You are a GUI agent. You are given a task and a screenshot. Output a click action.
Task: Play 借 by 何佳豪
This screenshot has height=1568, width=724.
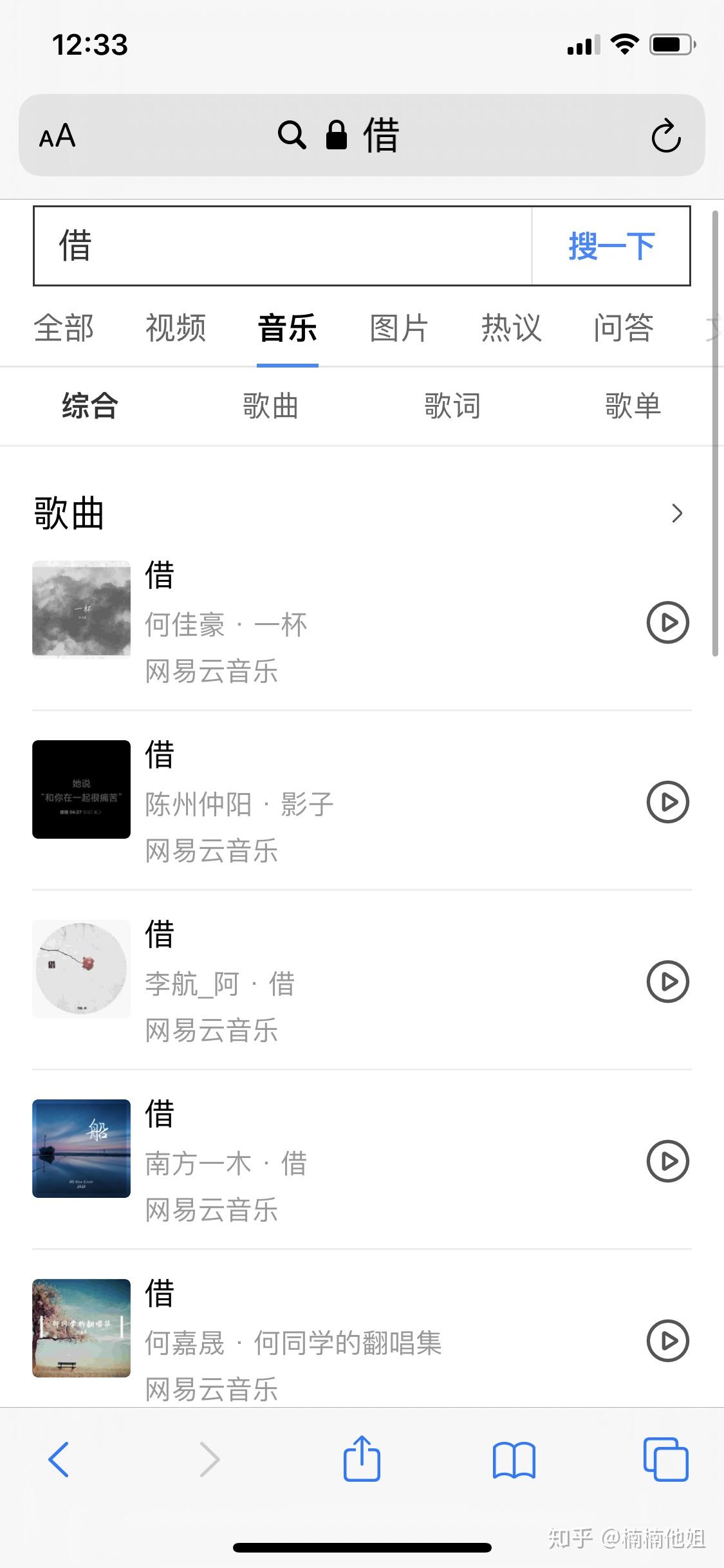[x=667, y=622]
